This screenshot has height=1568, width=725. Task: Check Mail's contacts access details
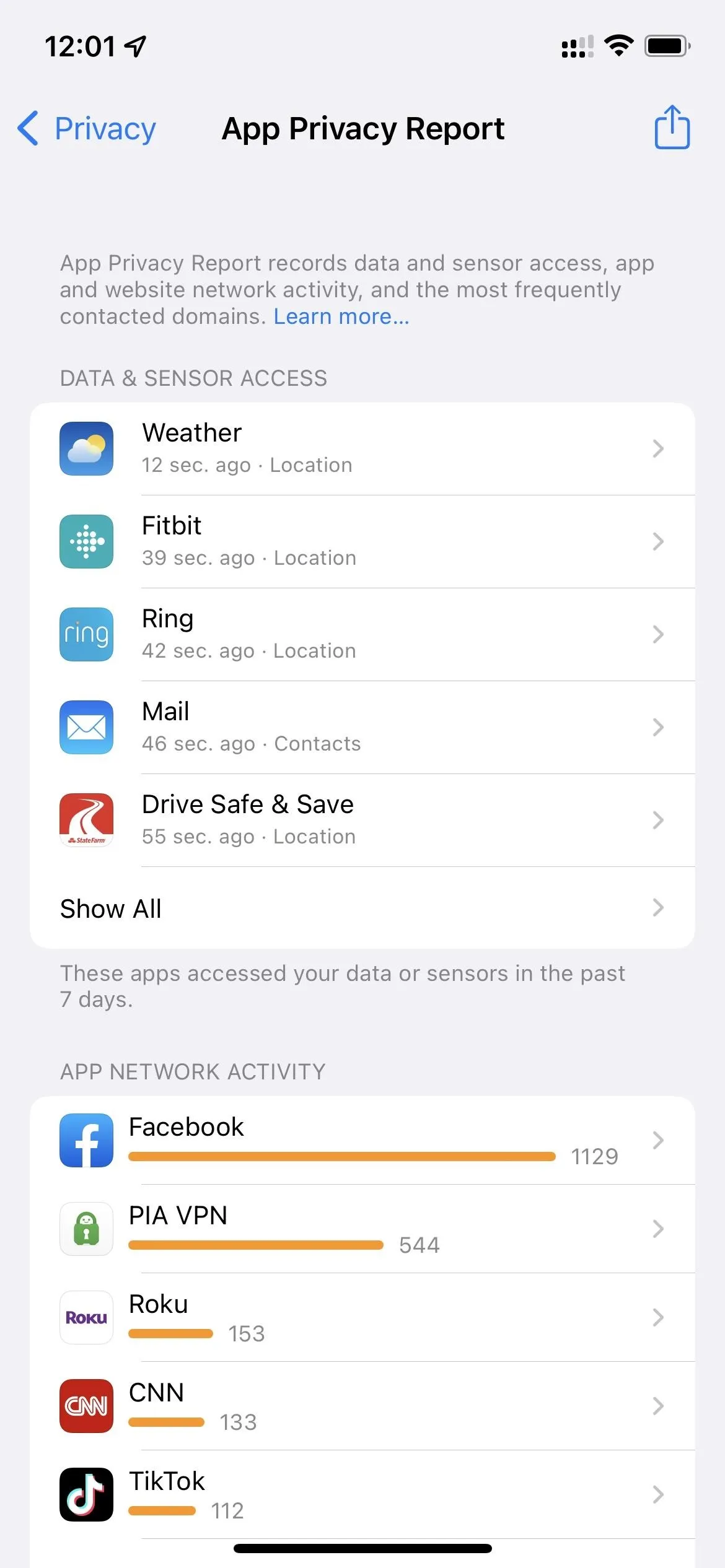362,728
